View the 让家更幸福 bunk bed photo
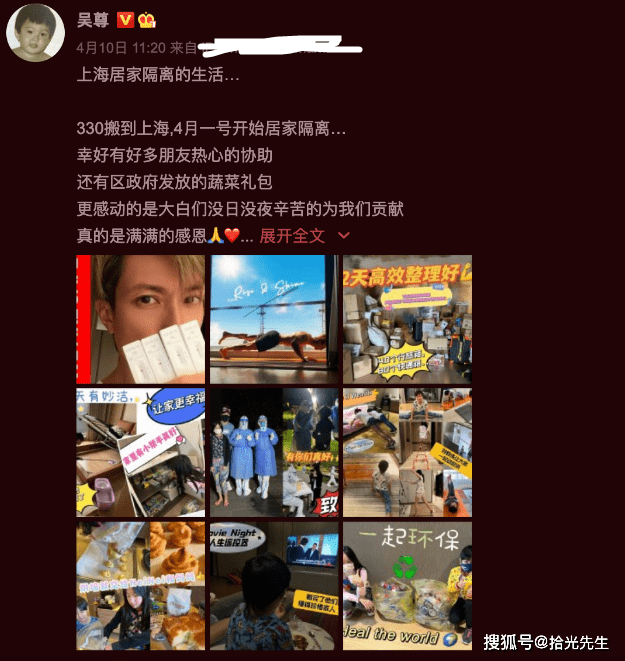Viewport: 625px width, 661px height. click(141, 452)
